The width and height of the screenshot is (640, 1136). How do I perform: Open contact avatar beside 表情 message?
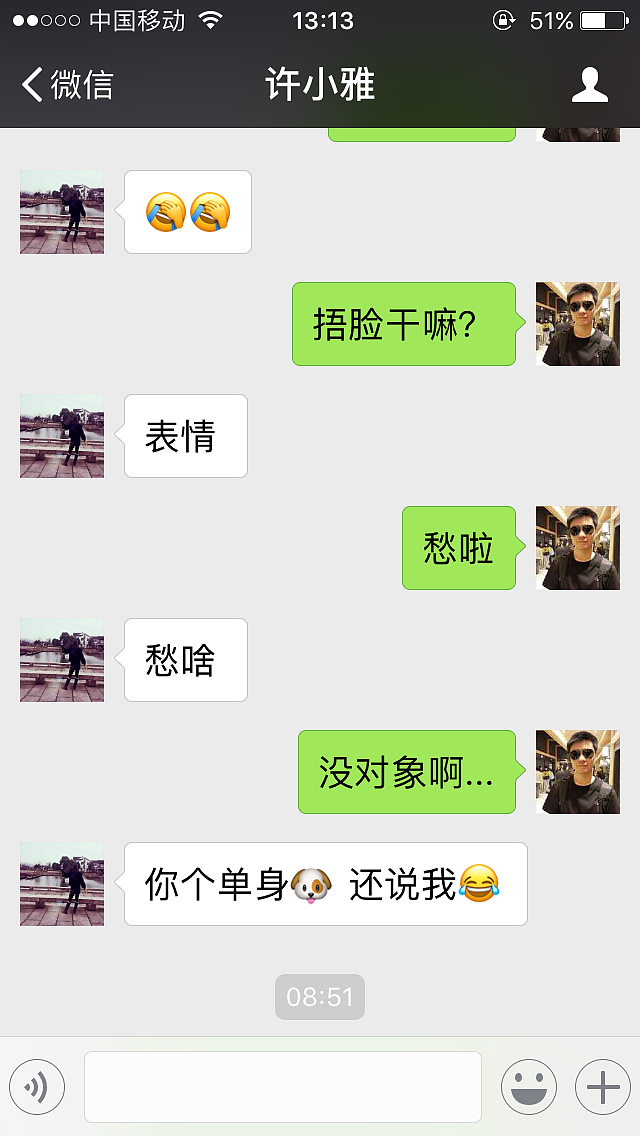click(62, 436)
